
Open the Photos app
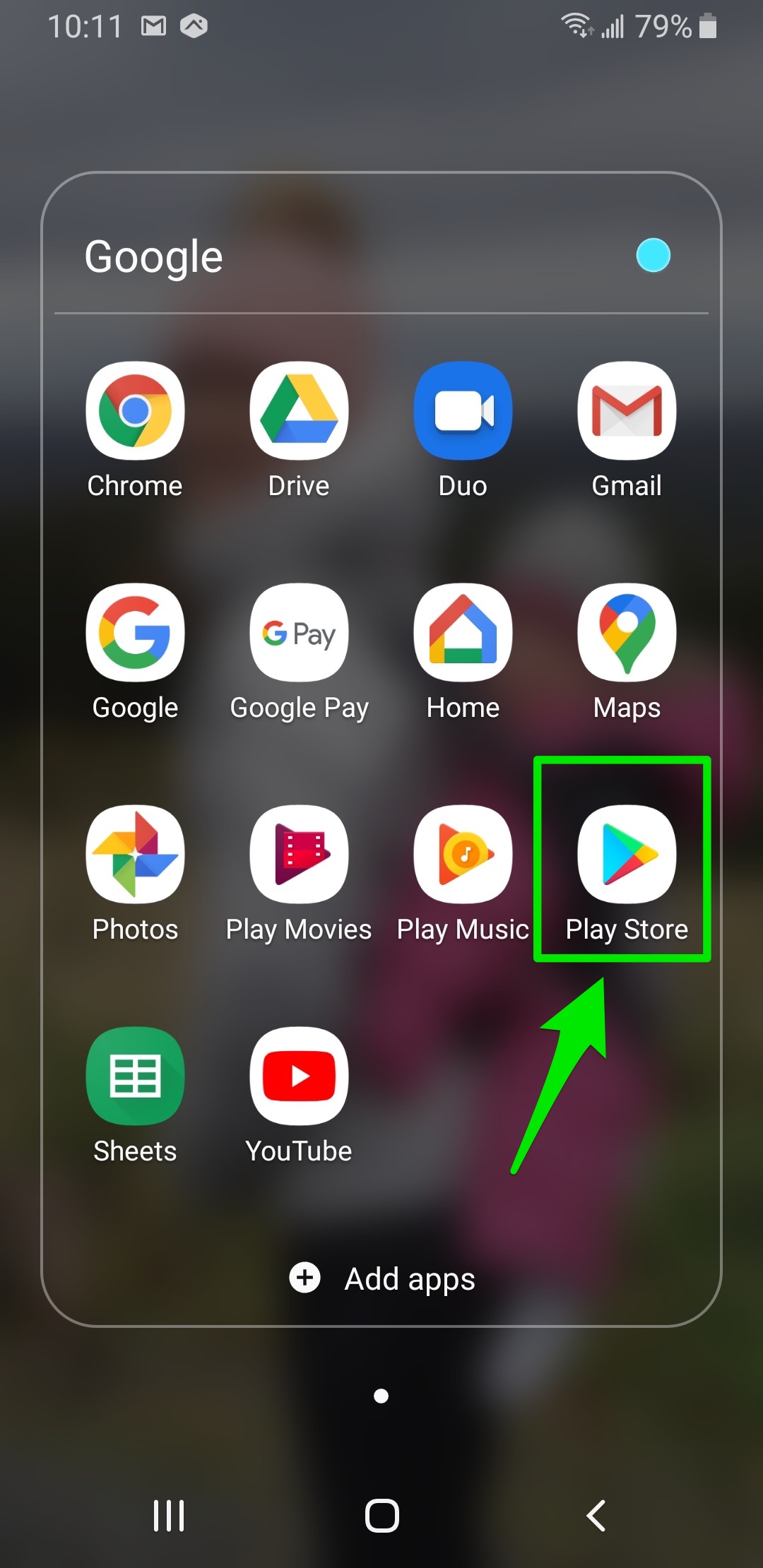pyautogui.click(x=135, y=855)
